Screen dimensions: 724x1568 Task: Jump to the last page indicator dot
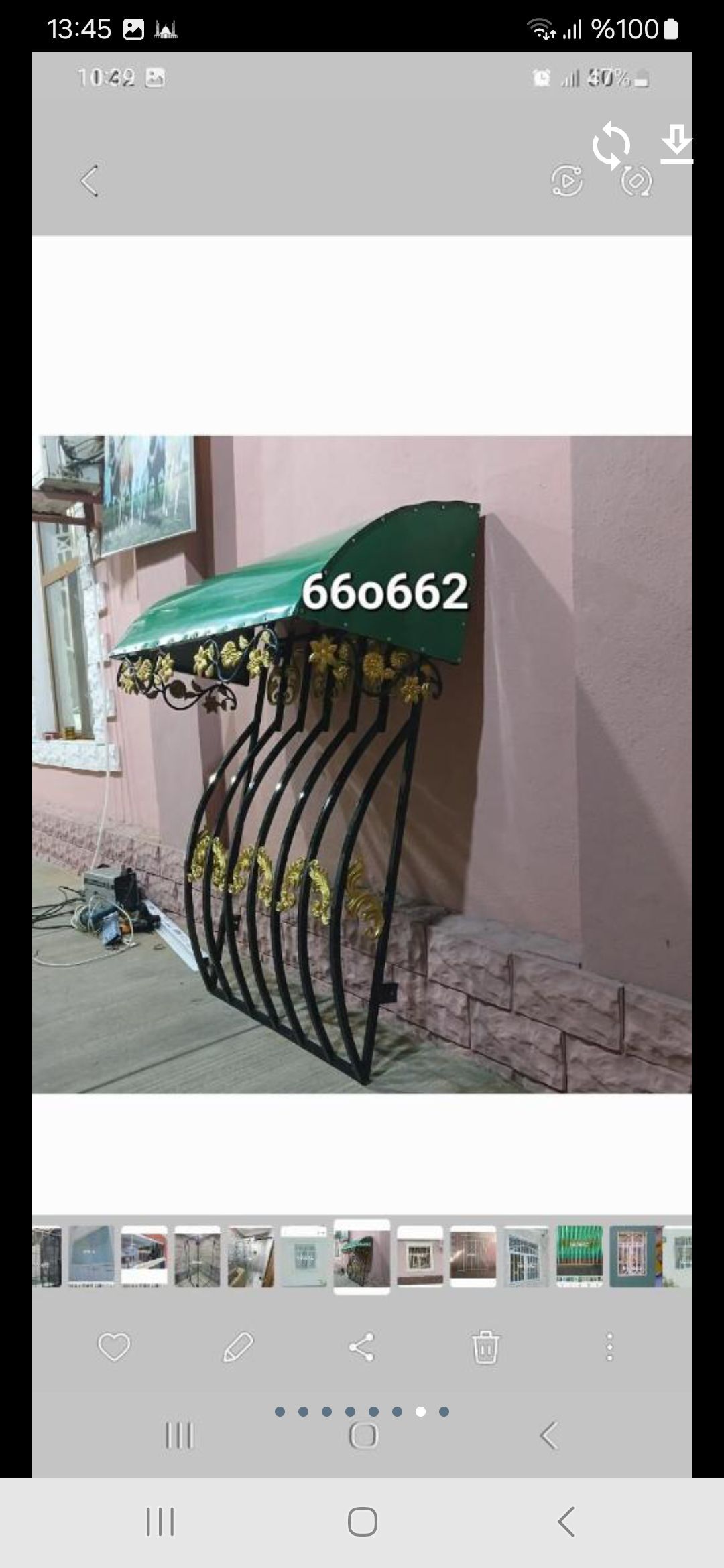pyautogui.click(x=444, y=1412)
